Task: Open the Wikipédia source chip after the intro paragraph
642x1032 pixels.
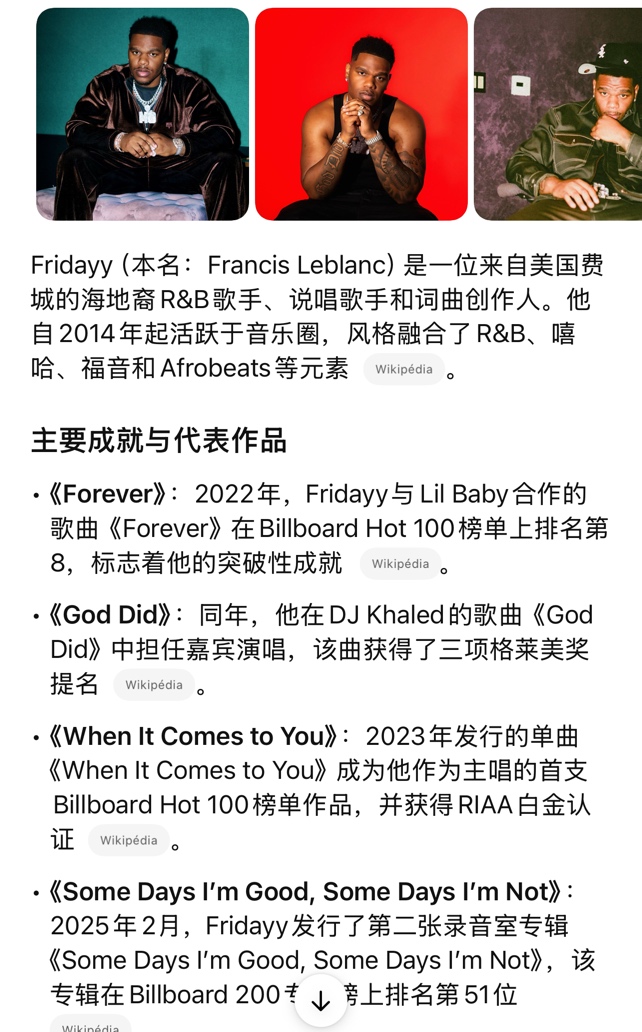Action: tap(404, 369)
